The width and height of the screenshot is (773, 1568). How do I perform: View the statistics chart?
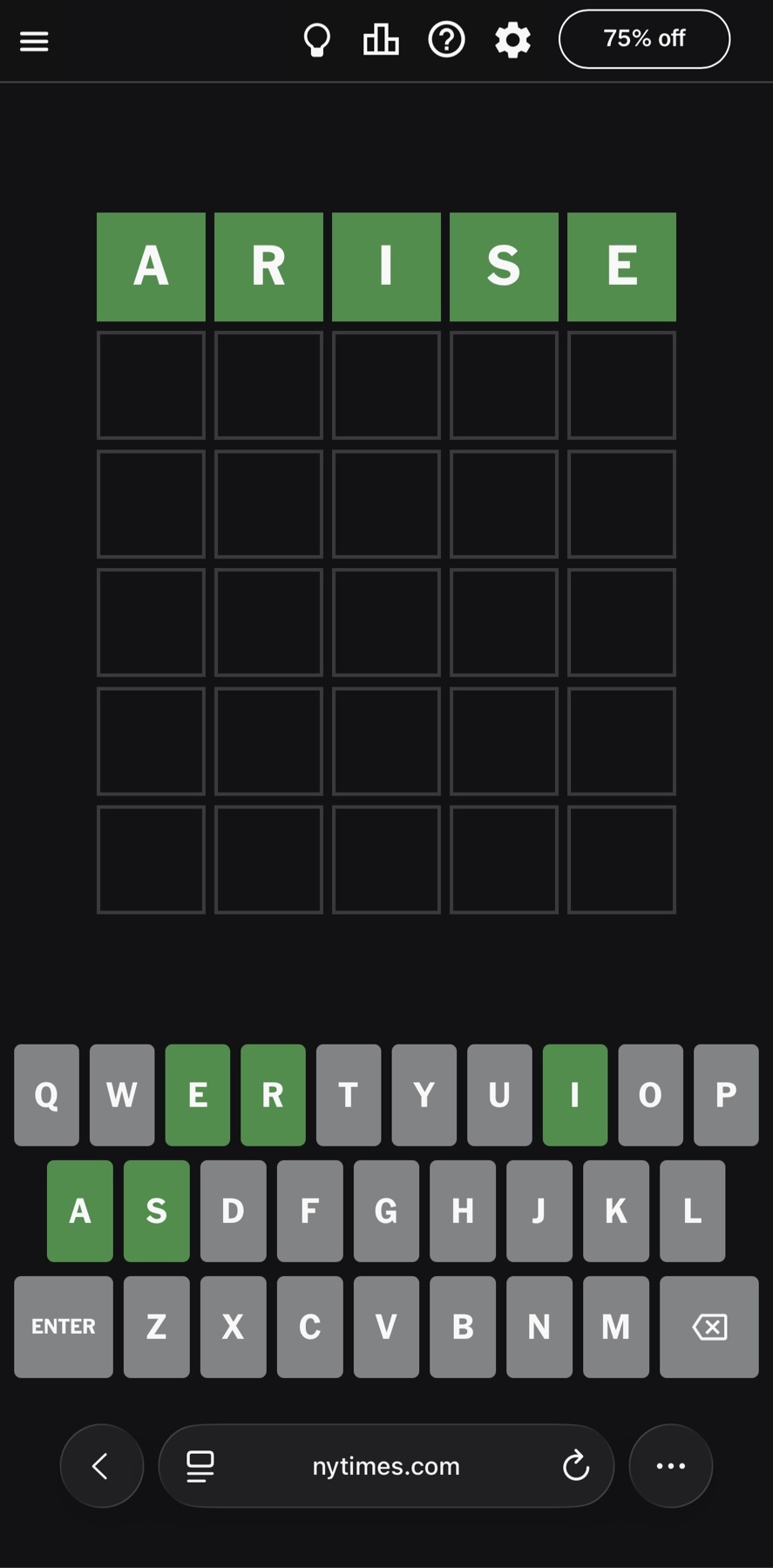pos(381,40)
